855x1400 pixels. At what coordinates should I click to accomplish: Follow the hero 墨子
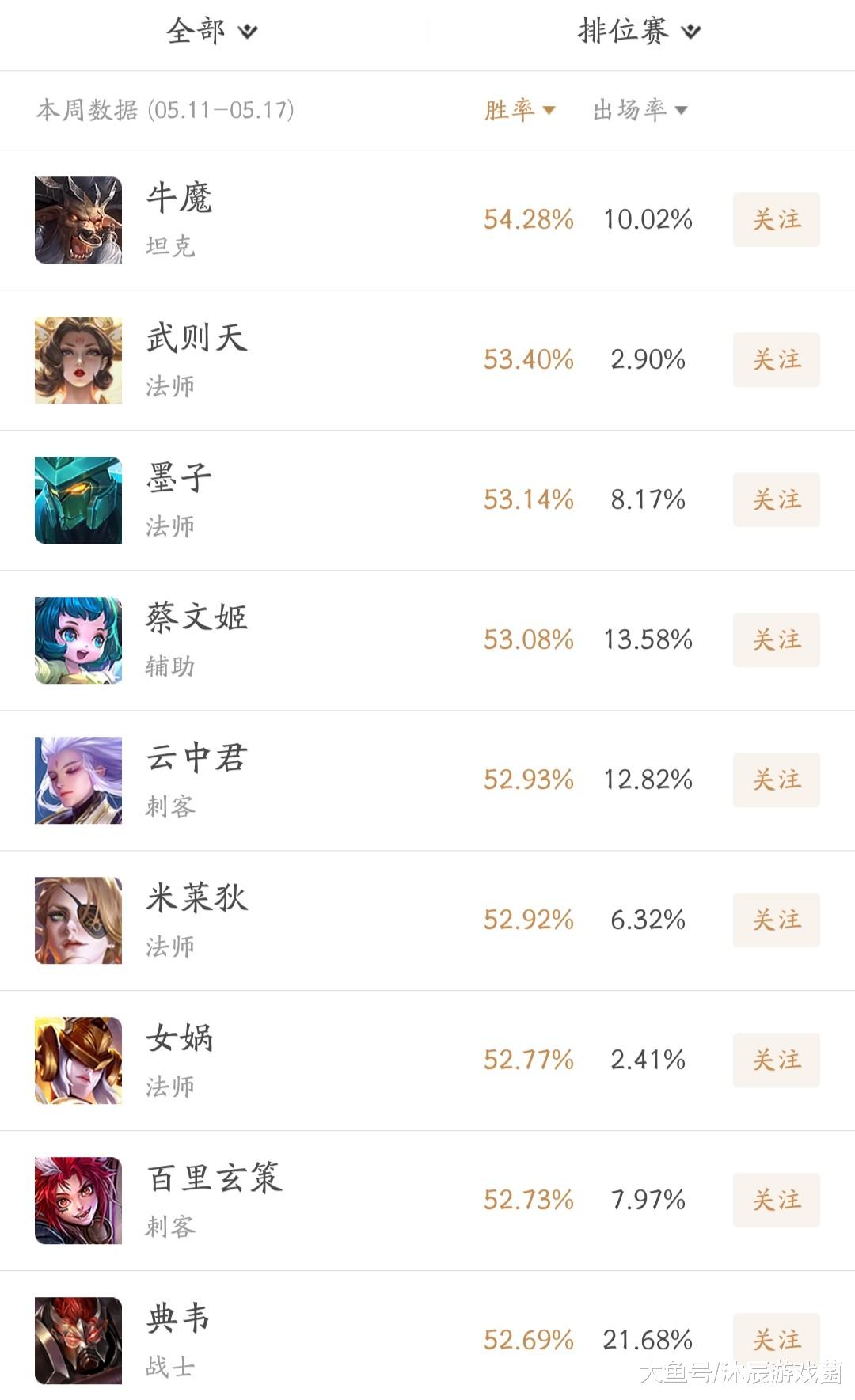point(776,500)
